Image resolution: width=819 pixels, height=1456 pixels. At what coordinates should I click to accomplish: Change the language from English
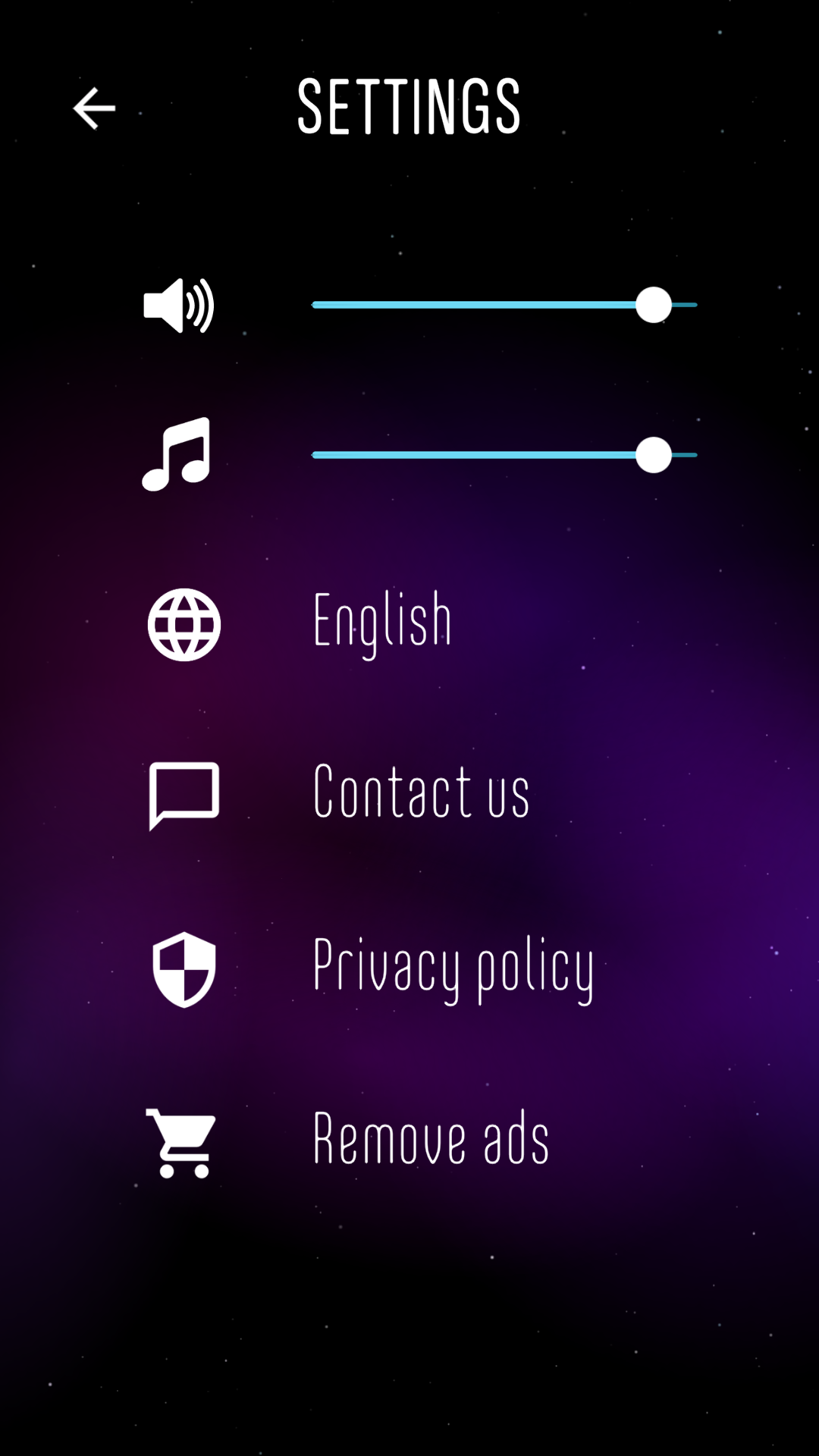(x=382, y=623)
